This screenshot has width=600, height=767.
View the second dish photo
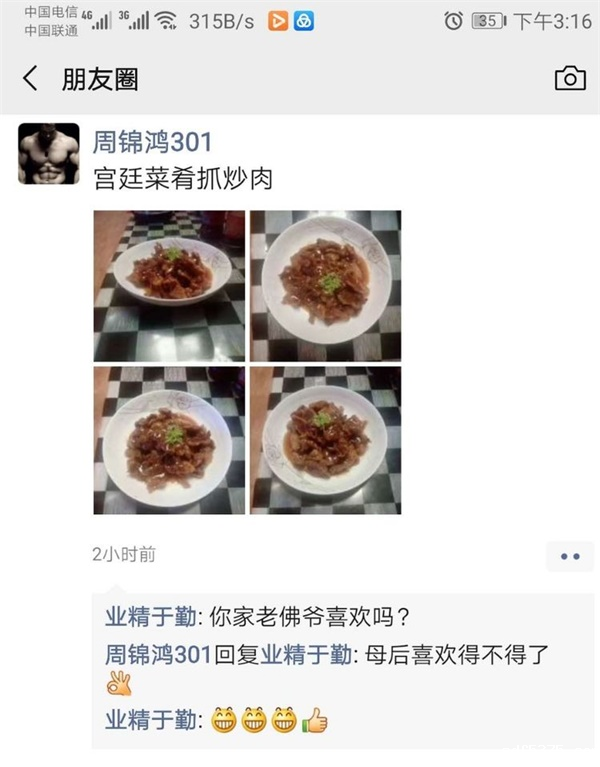pyautogui.click(x=325, y=285)
